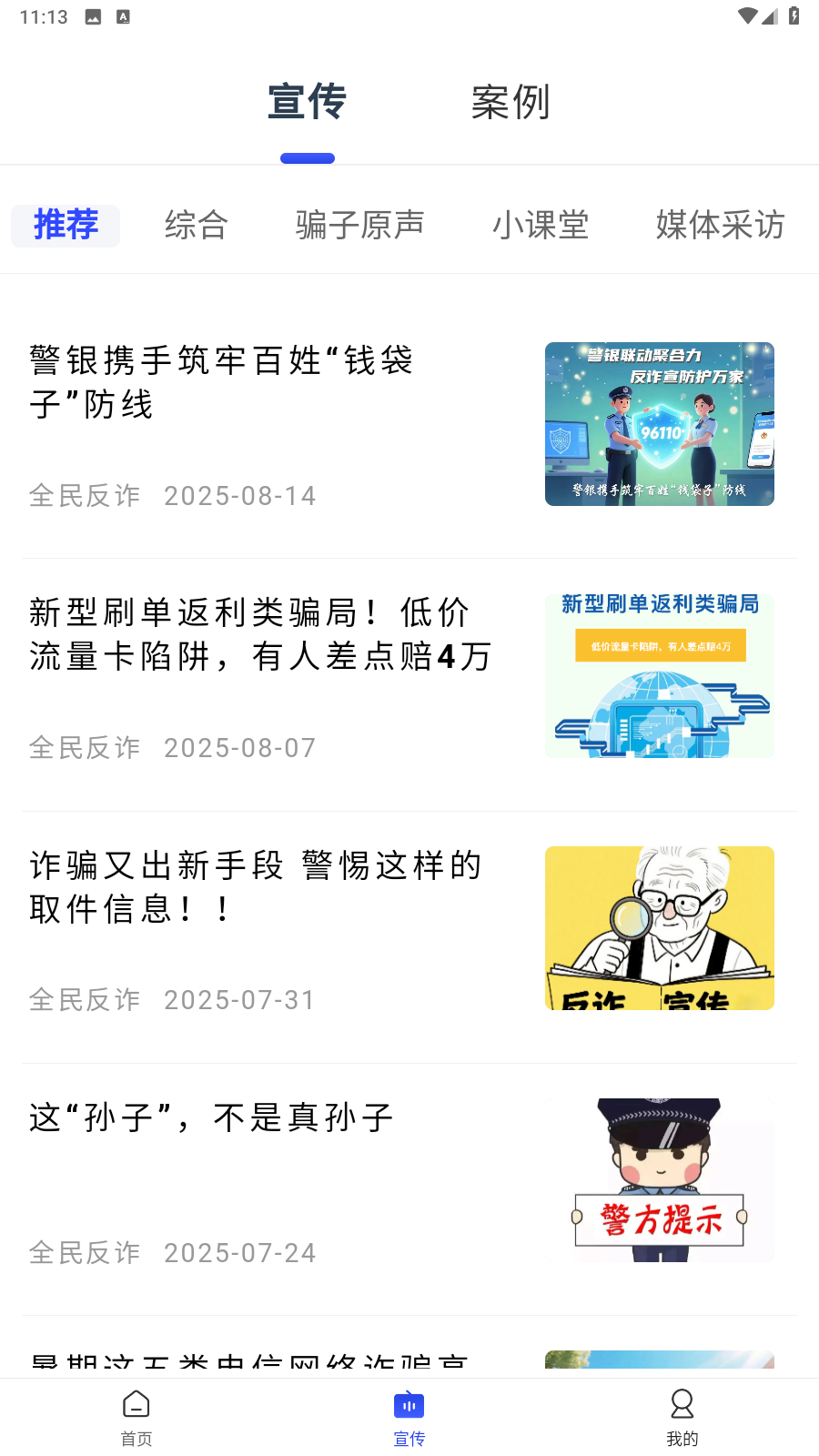Tap the 我的 profile icon
This screenshot has width=819, height=1456.
pyautogui.click(x=682, y=1404)
